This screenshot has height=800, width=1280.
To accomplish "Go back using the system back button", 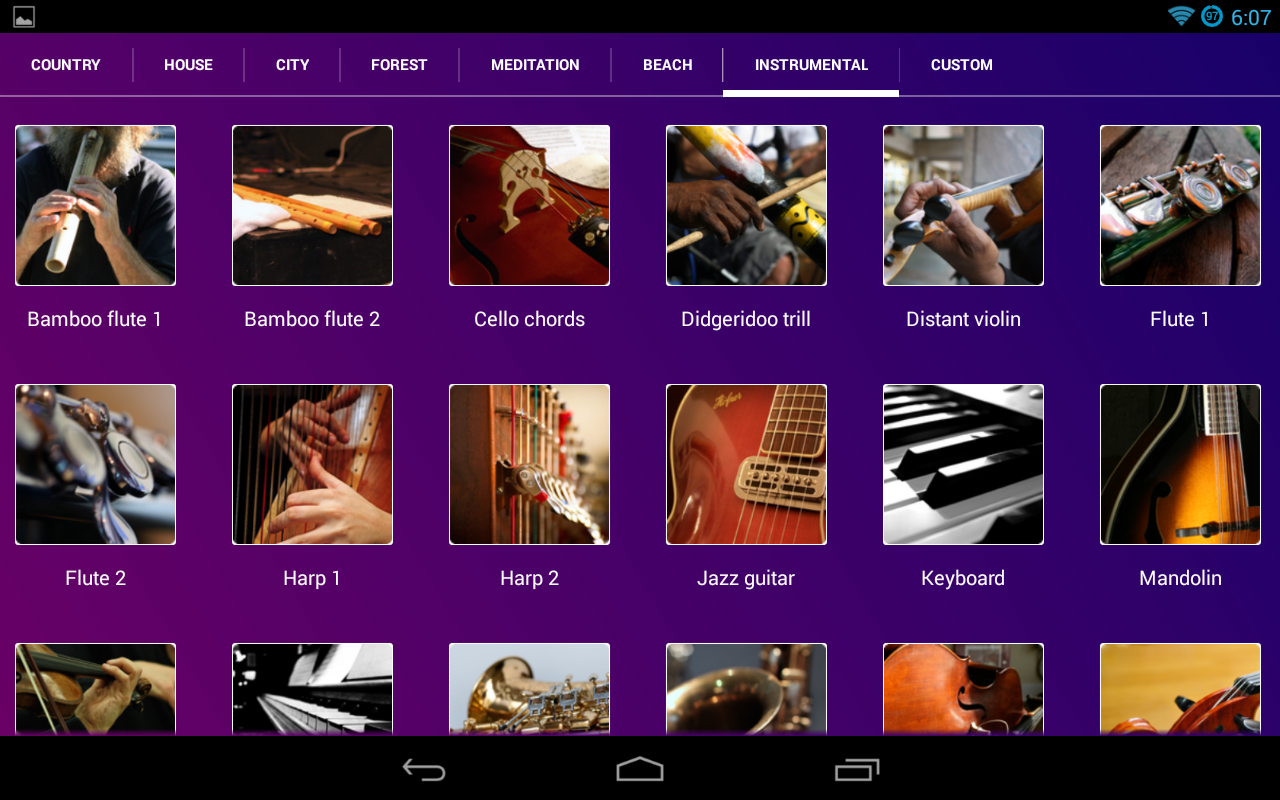I will (424, 769).
